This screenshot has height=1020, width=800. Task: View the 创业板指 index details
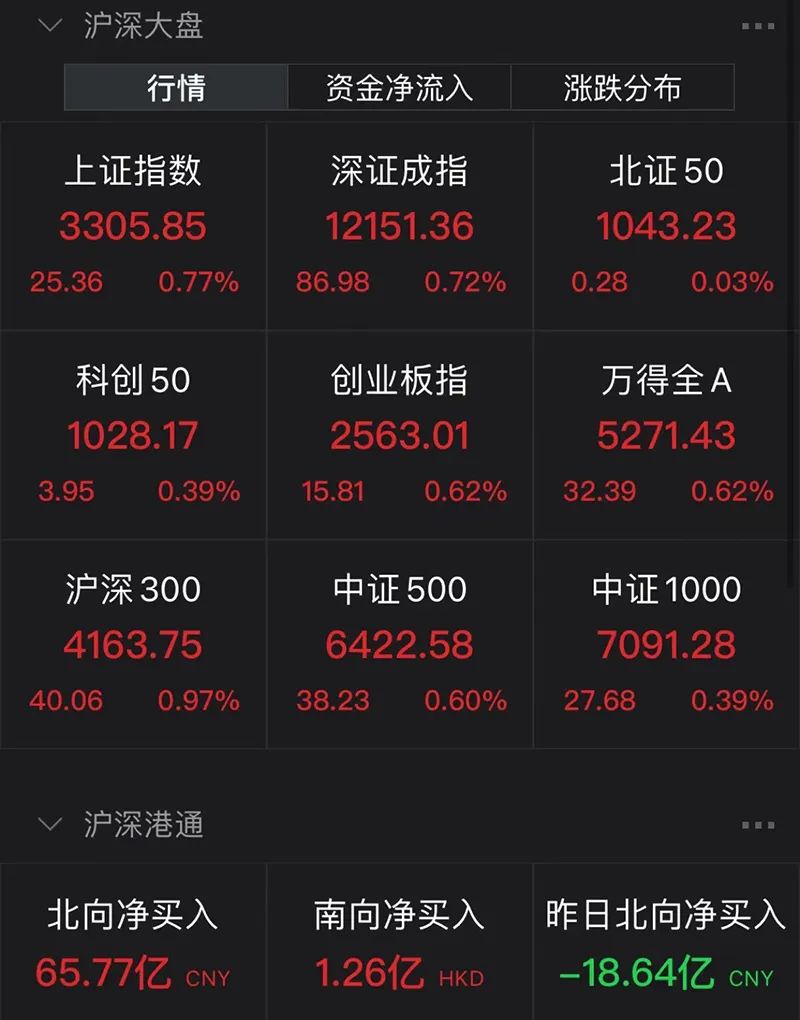[400, 435]
